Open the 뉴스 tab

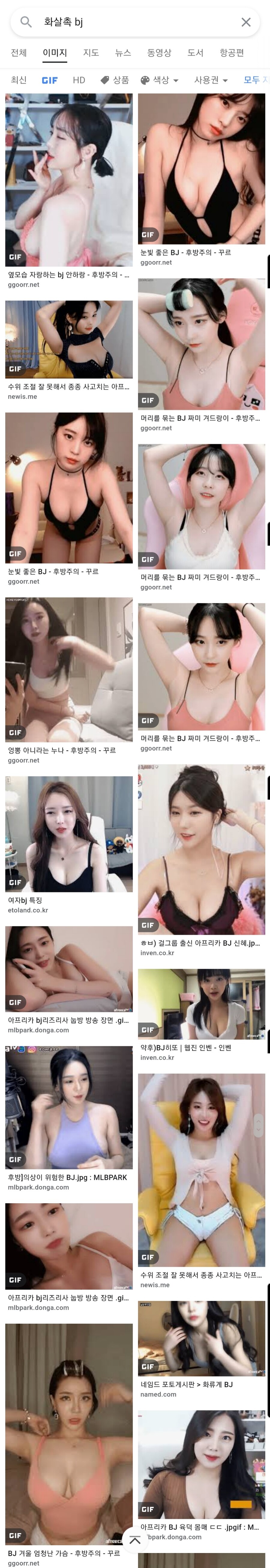[123, 53]
